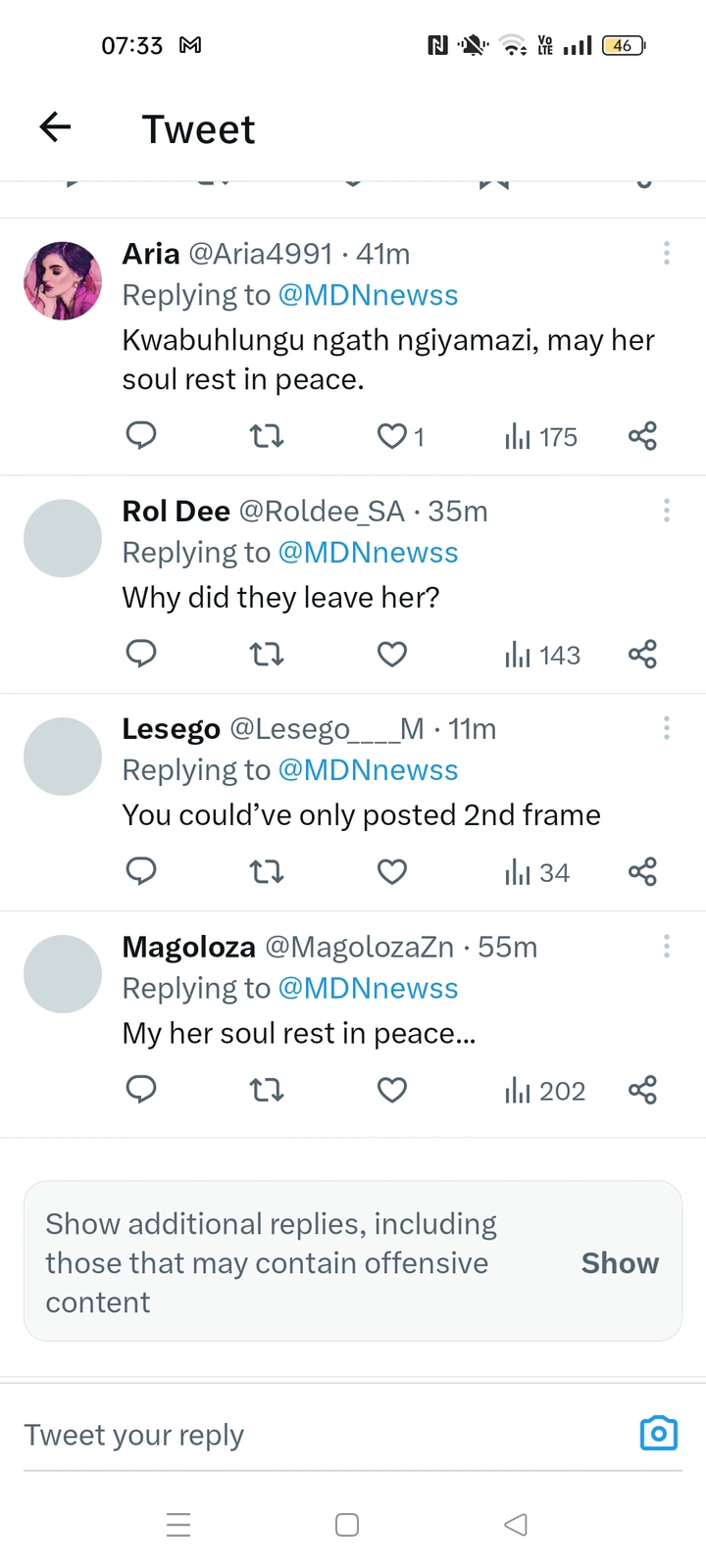Share Magoloza's tweet
The width and height of the screenshot is (706, 1568).
tap(642, 1090)
